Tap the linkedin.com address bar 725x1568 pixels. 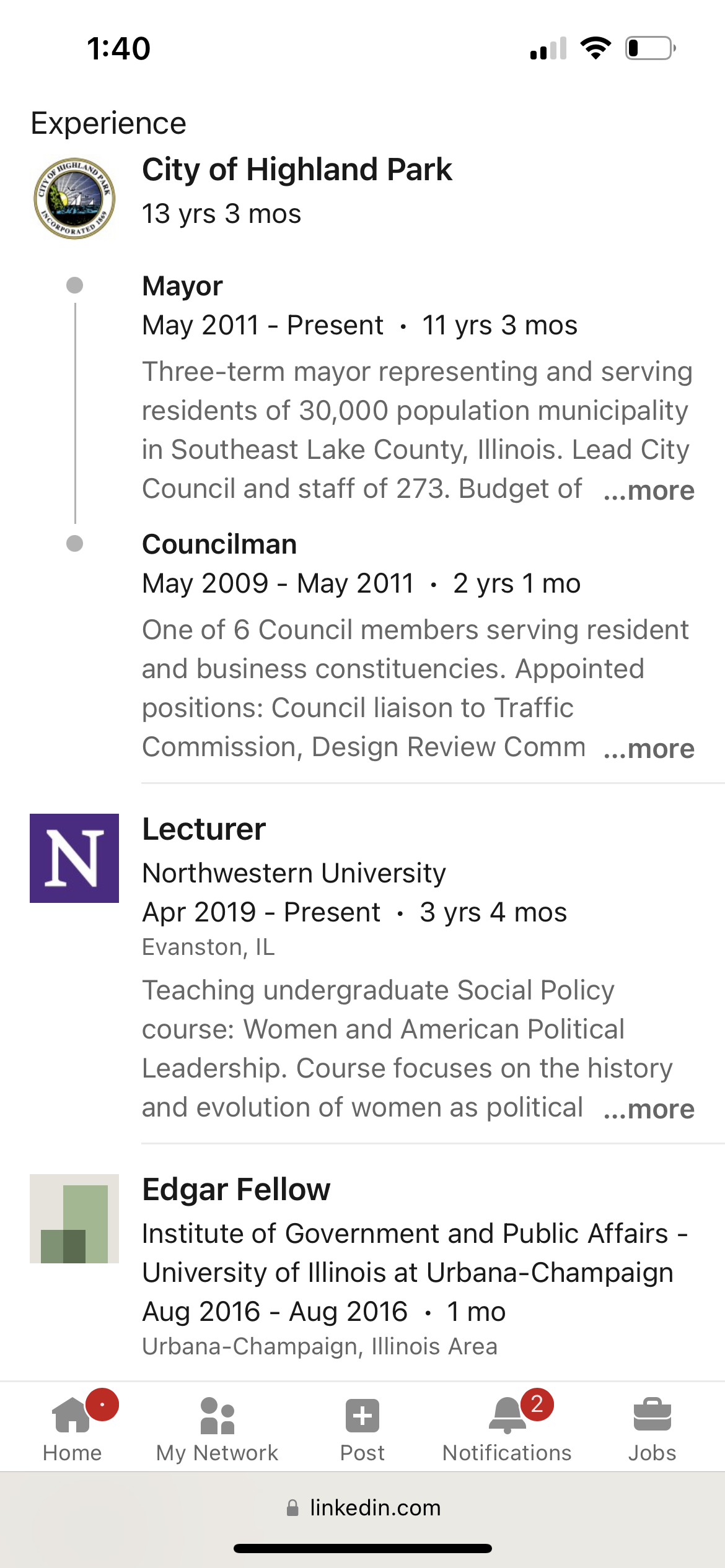[362, 1508]
